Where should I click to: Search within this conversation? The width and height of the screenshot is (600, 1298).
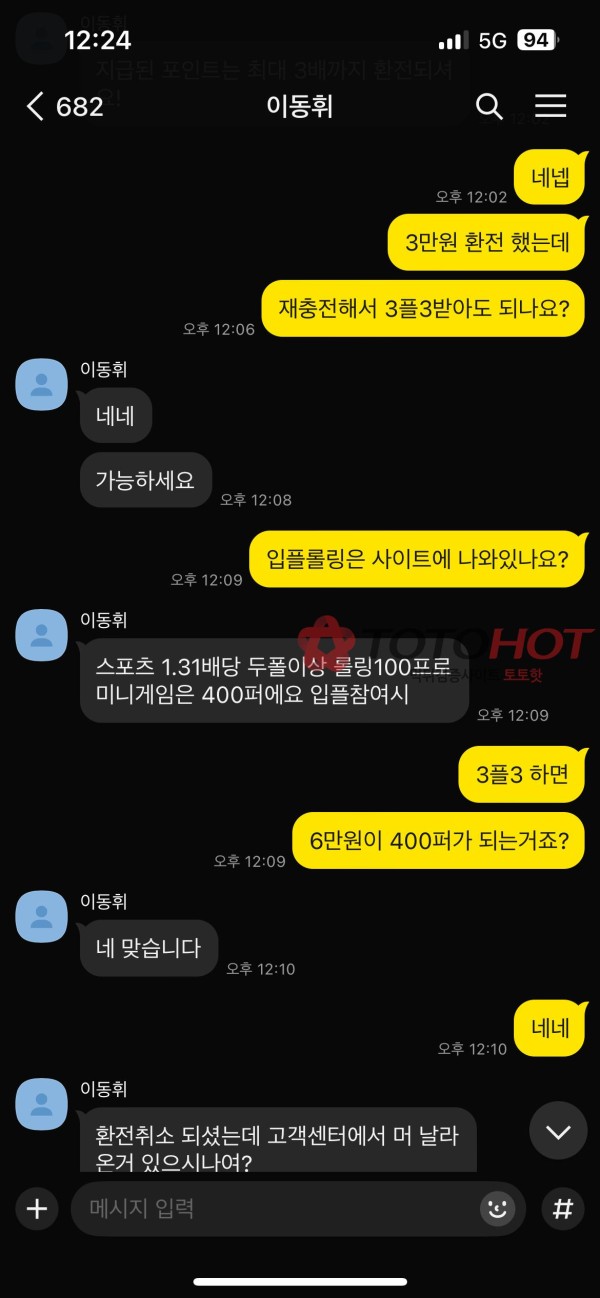click(489, 106)
